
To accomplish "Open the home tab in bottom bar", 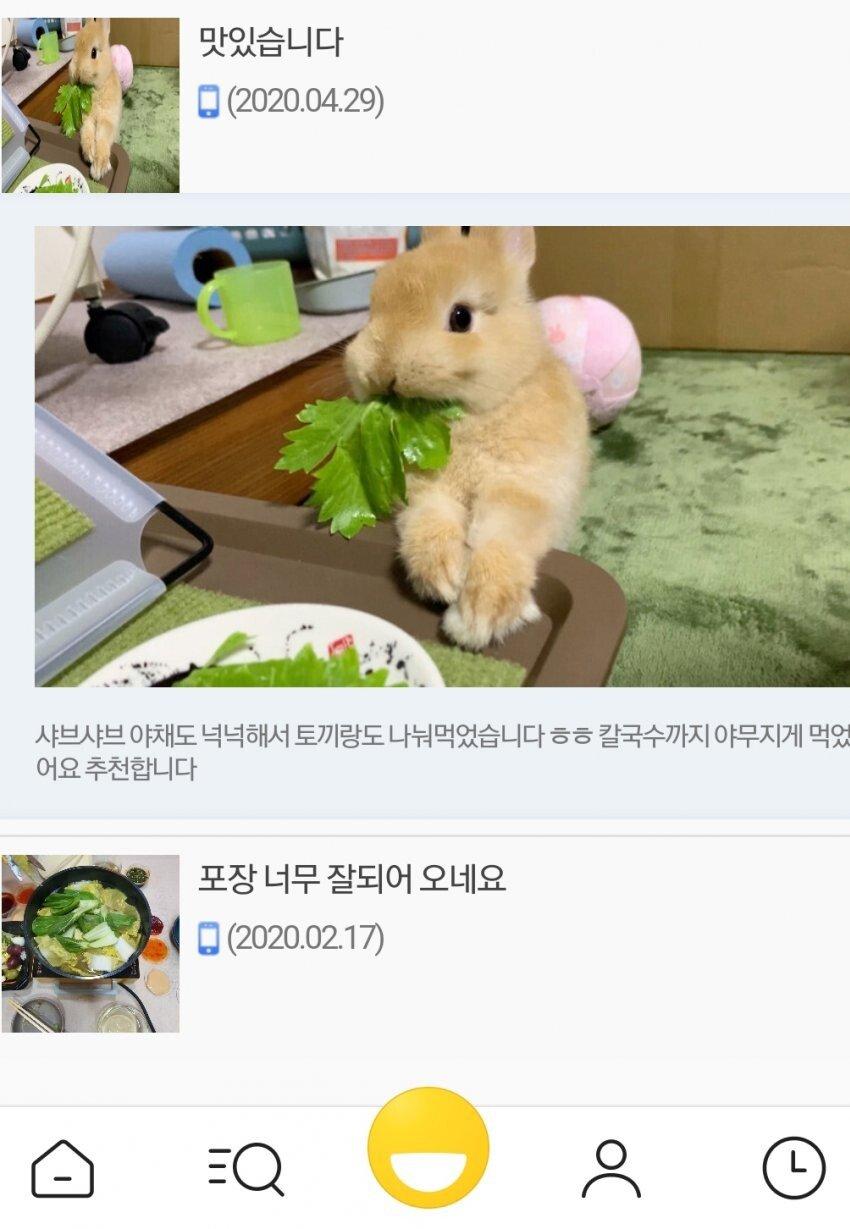I will (62, 1168).
